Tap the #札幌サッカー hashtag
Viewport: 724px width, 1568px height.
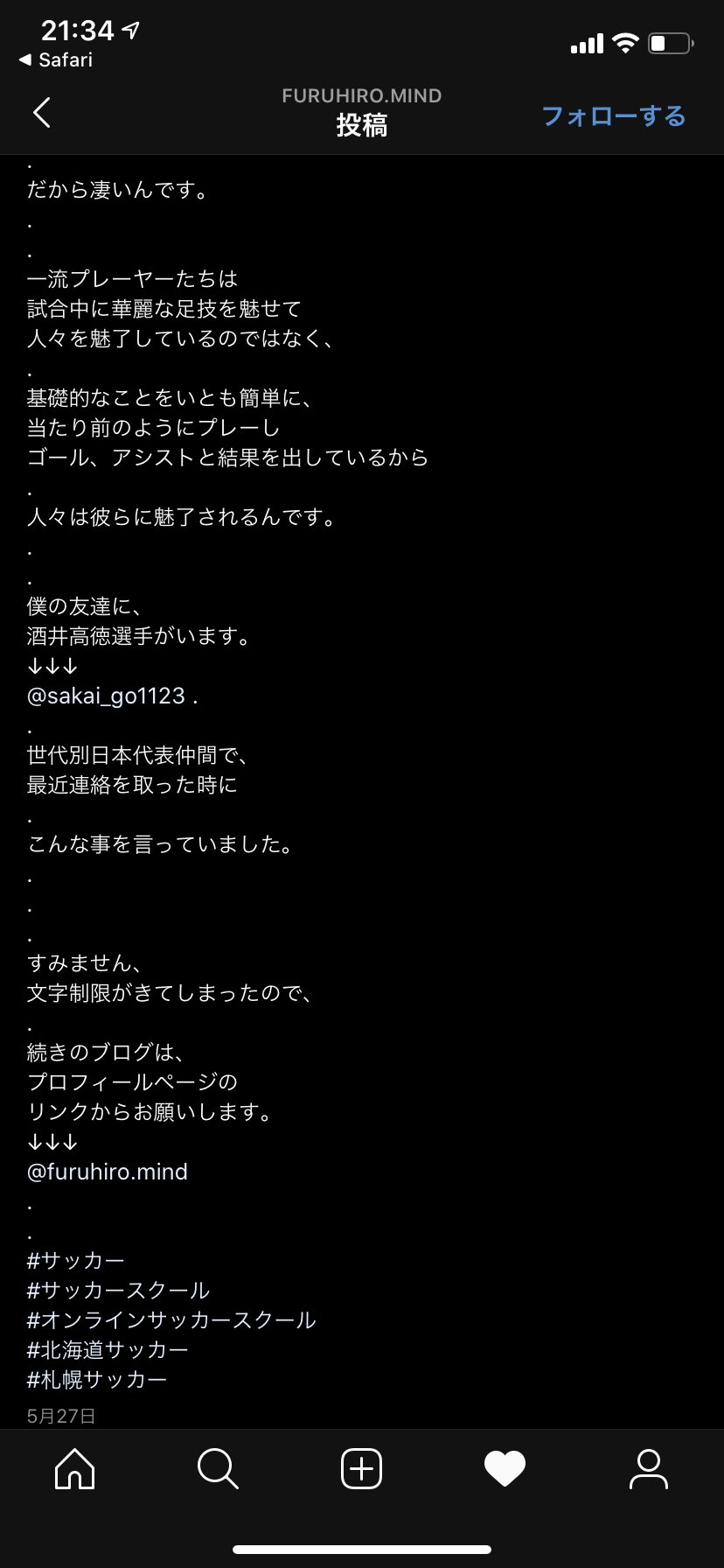[x=97, y=1380]
